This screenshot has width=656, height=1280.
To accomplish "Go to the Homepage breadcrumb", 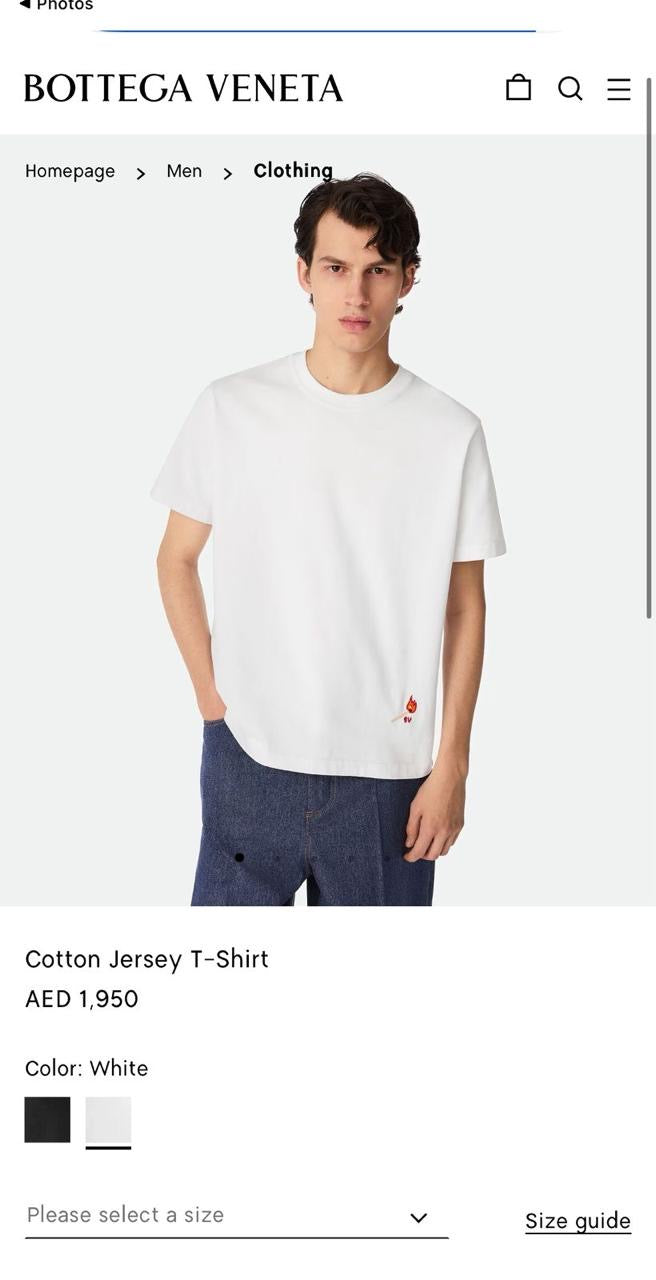I will [x=70, y=171].
